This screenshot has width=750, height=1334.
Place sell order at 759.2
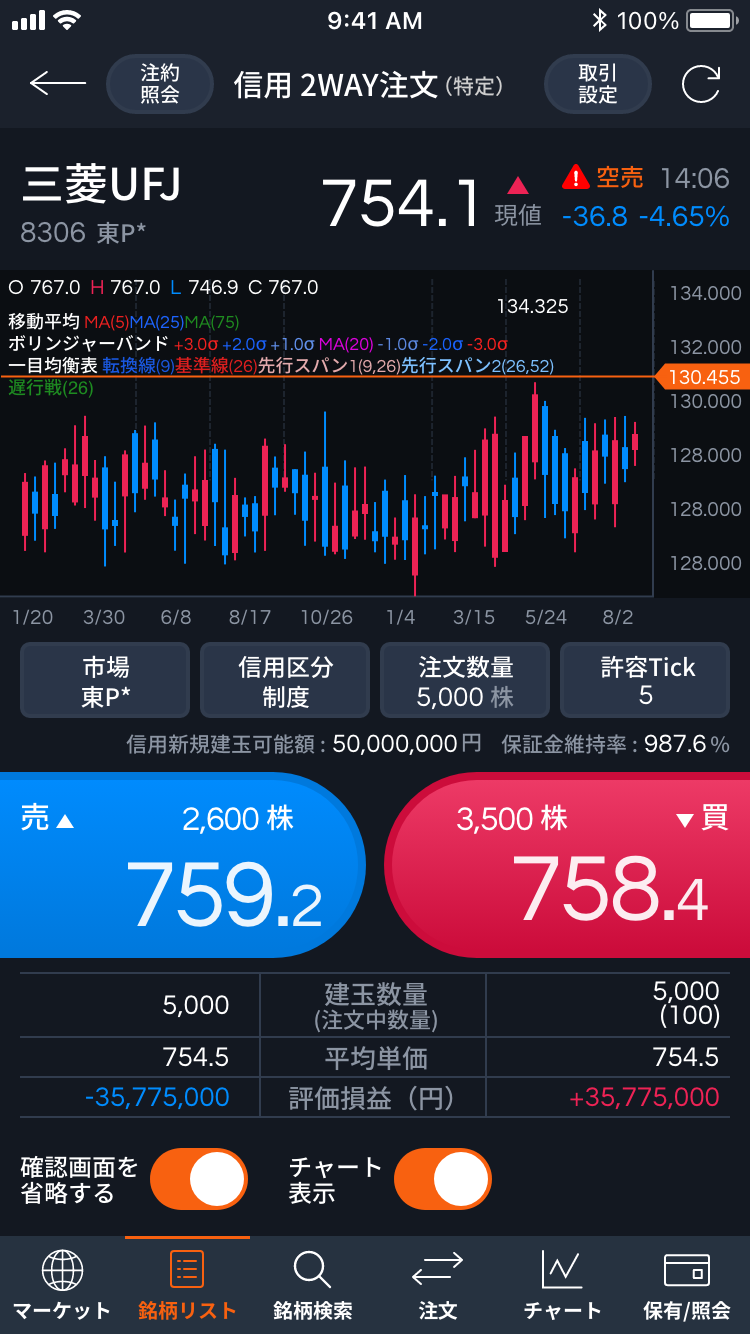pos(180,865)
